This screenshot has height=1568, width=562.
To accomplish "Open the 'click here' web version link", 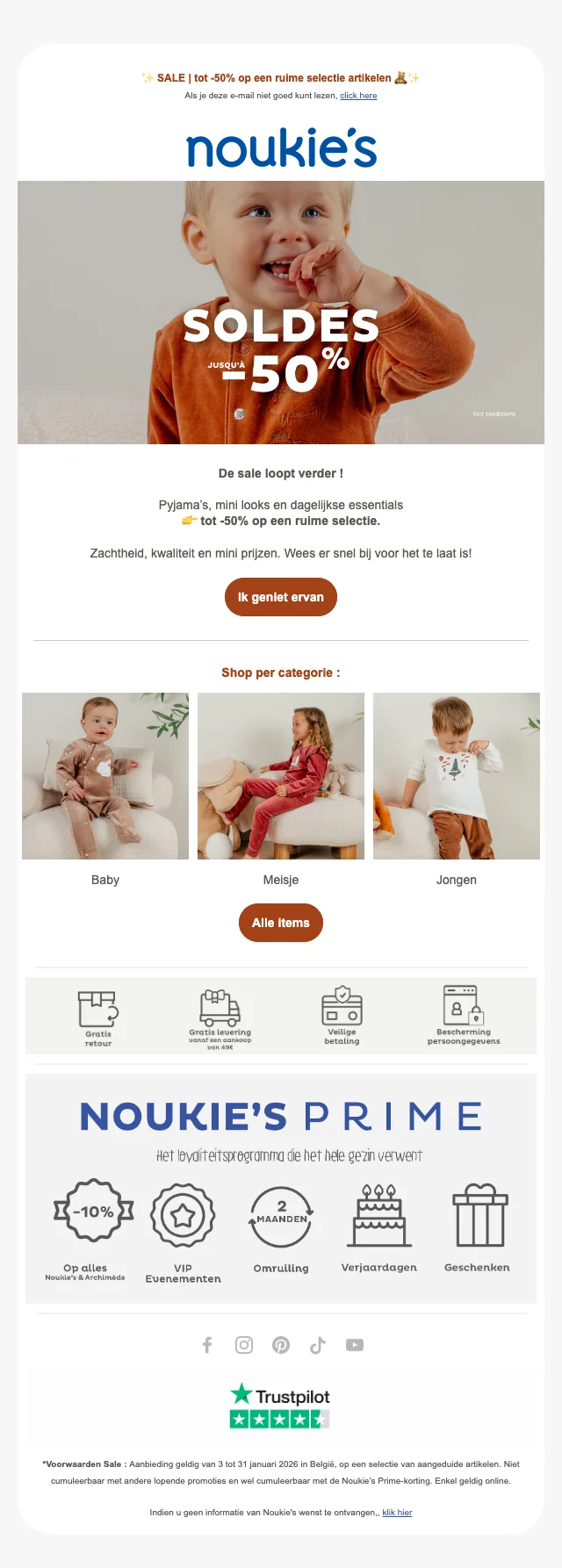I will click(x=358, y=96).
